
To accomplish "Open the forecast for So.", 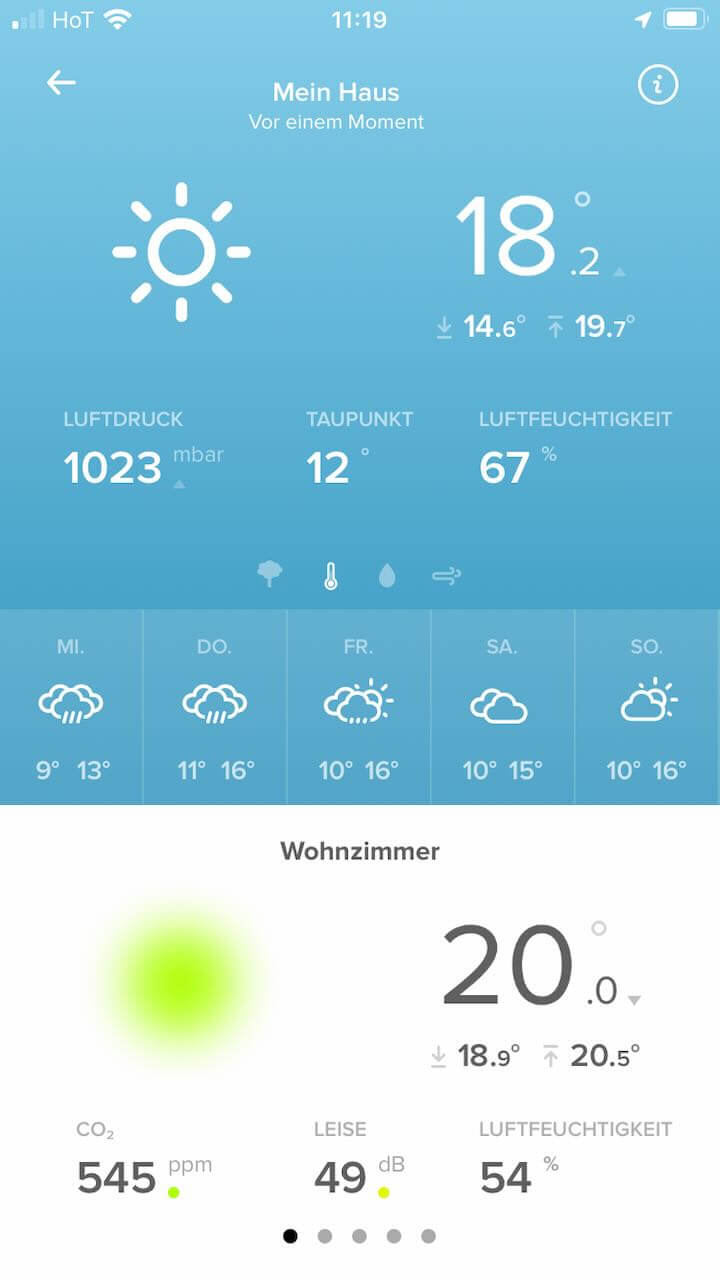I will pyautogui.click(x=647, y=707).
